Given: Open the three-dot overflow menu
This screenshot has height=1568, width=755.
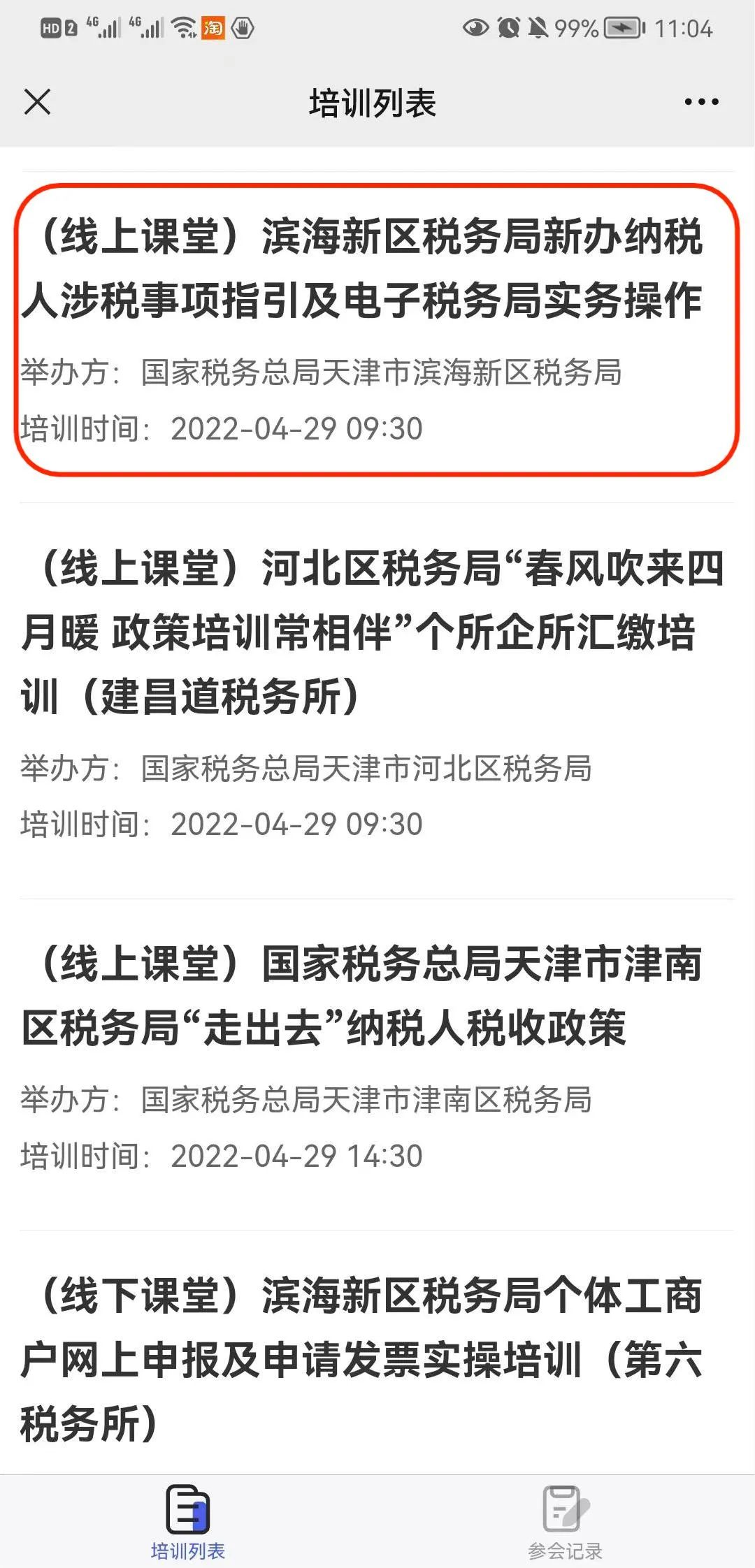Looking at the screenshot, I should click(701, 102).
